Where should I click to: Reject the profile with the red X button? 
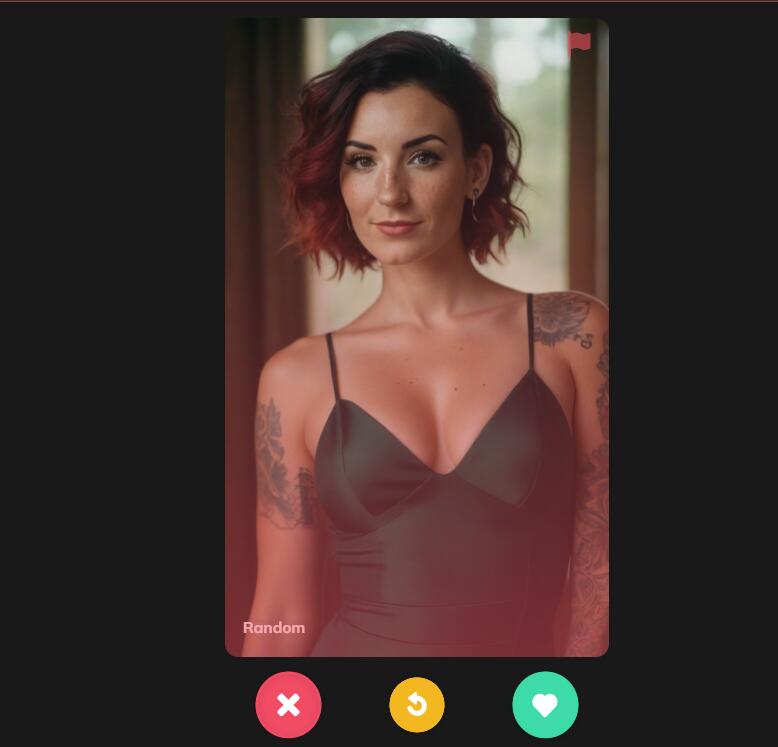[x=288, y=705]
